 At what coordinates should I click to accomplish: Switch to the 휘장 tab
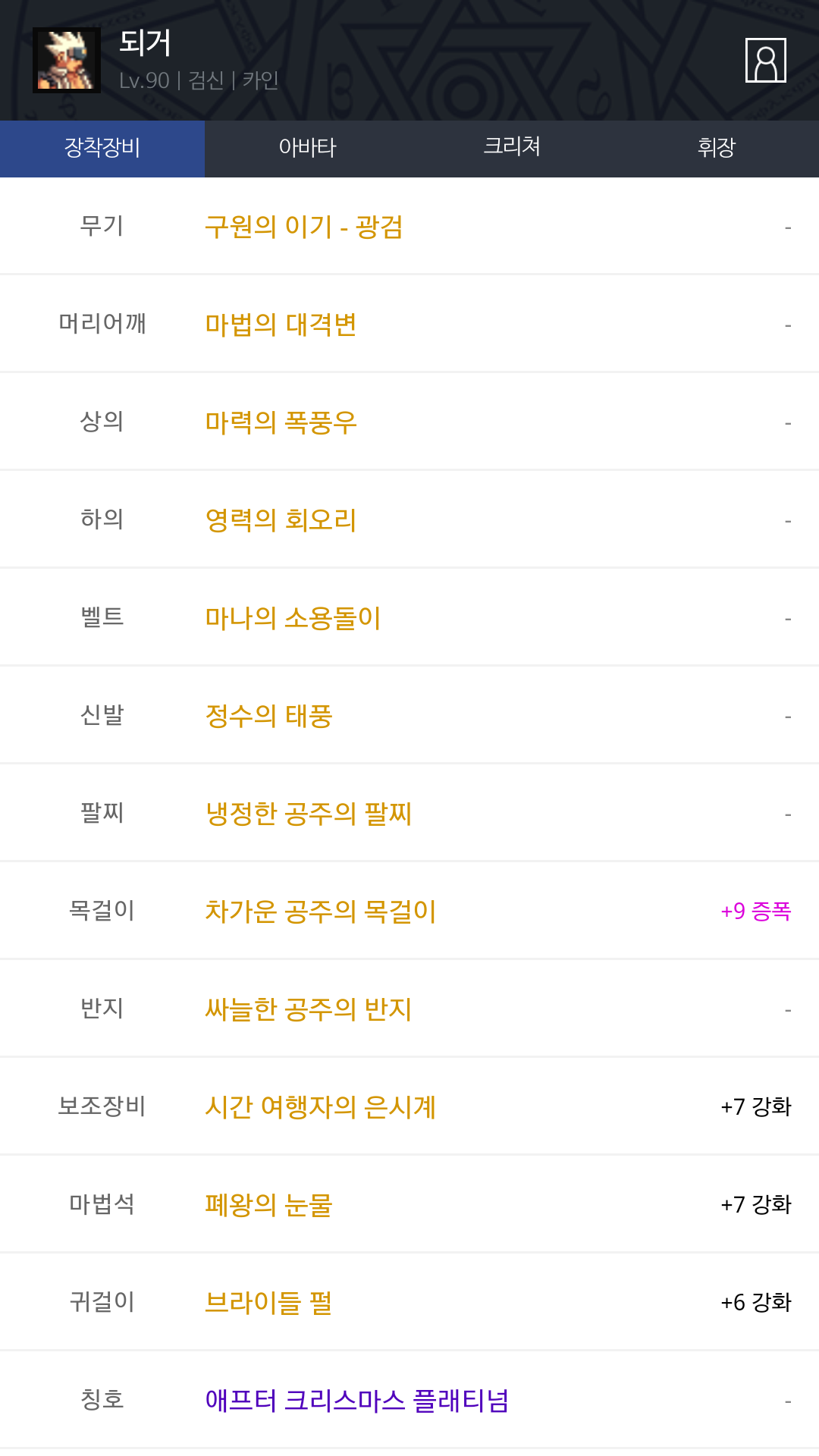coord(717,148)
